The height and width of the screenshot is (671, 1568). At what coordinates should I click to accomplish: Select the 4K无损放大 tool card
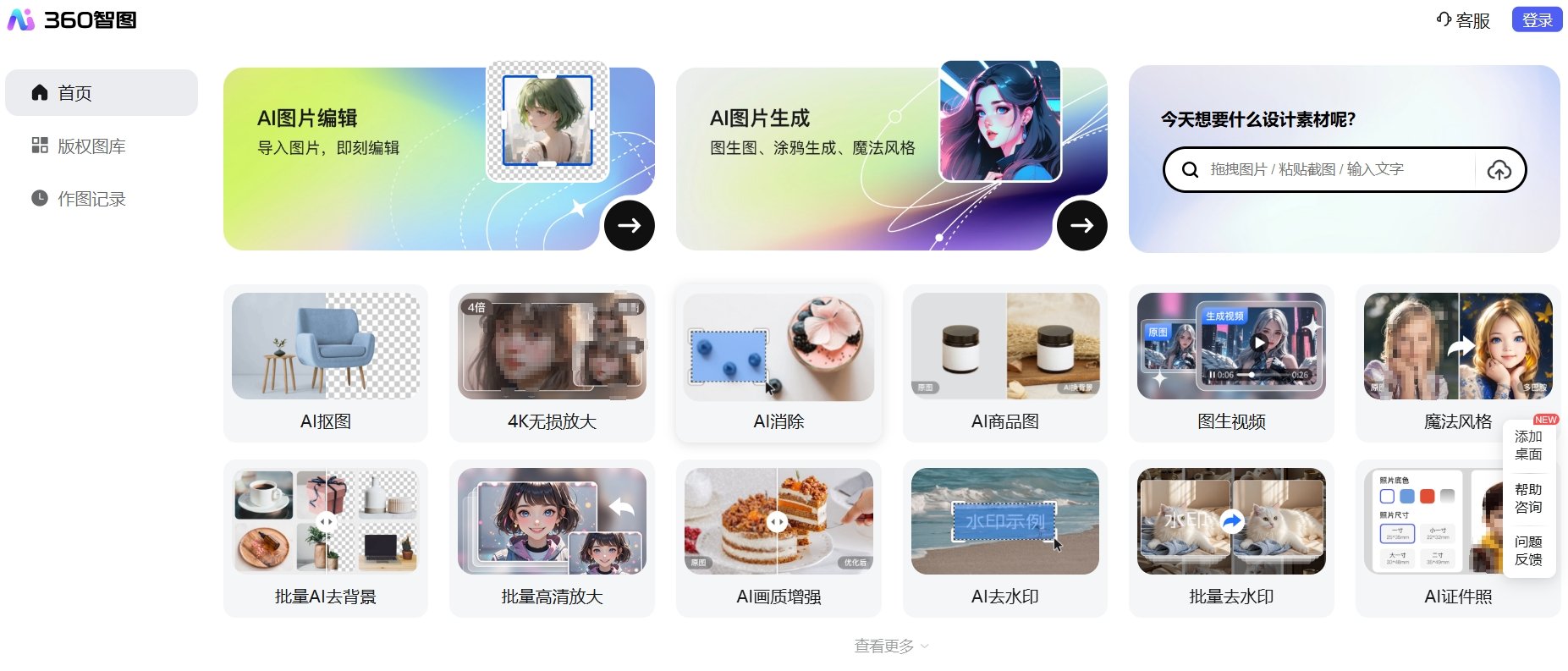pos(552,363)
